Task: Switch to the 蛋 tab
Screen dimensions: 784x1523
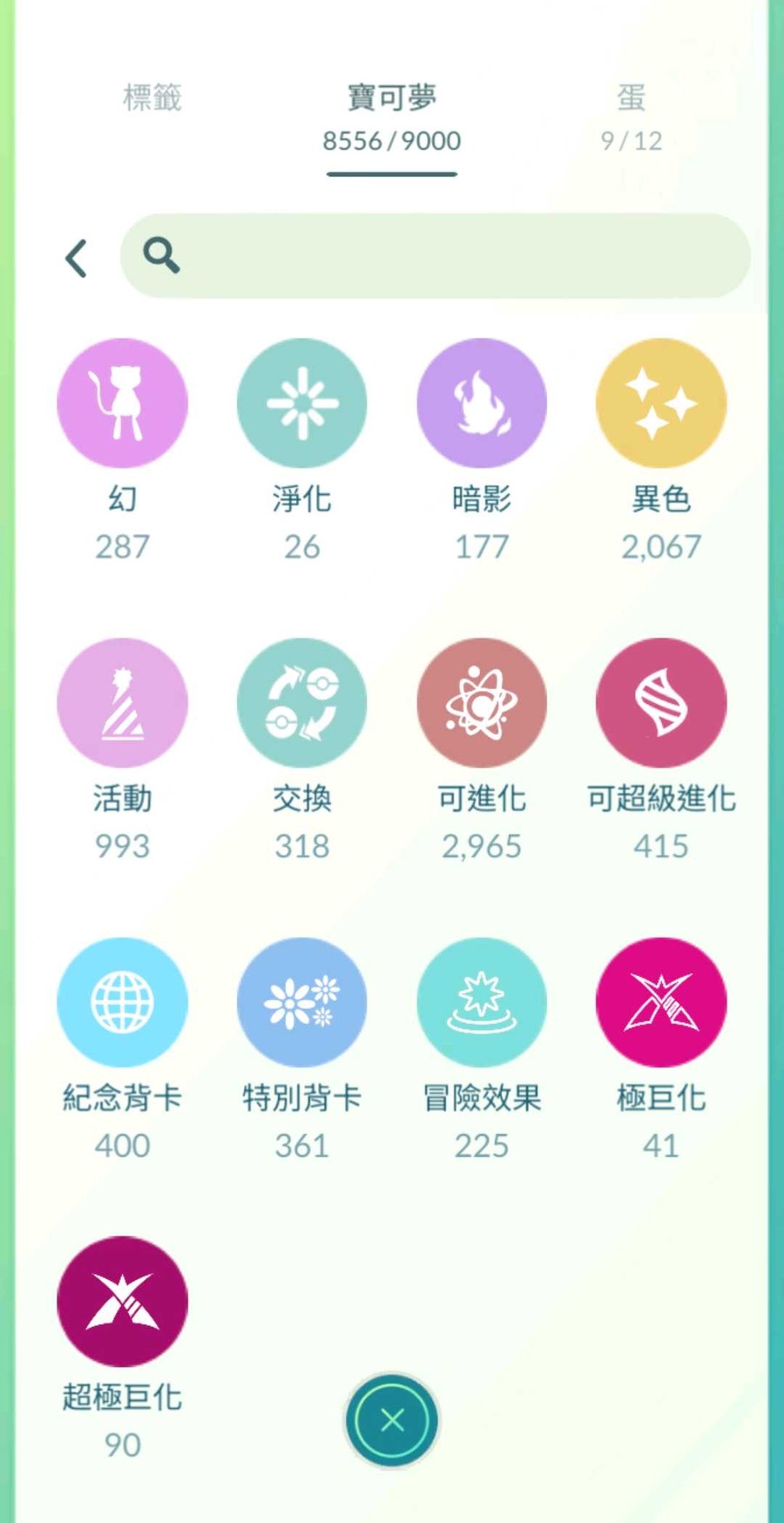Action: point(632,116)
